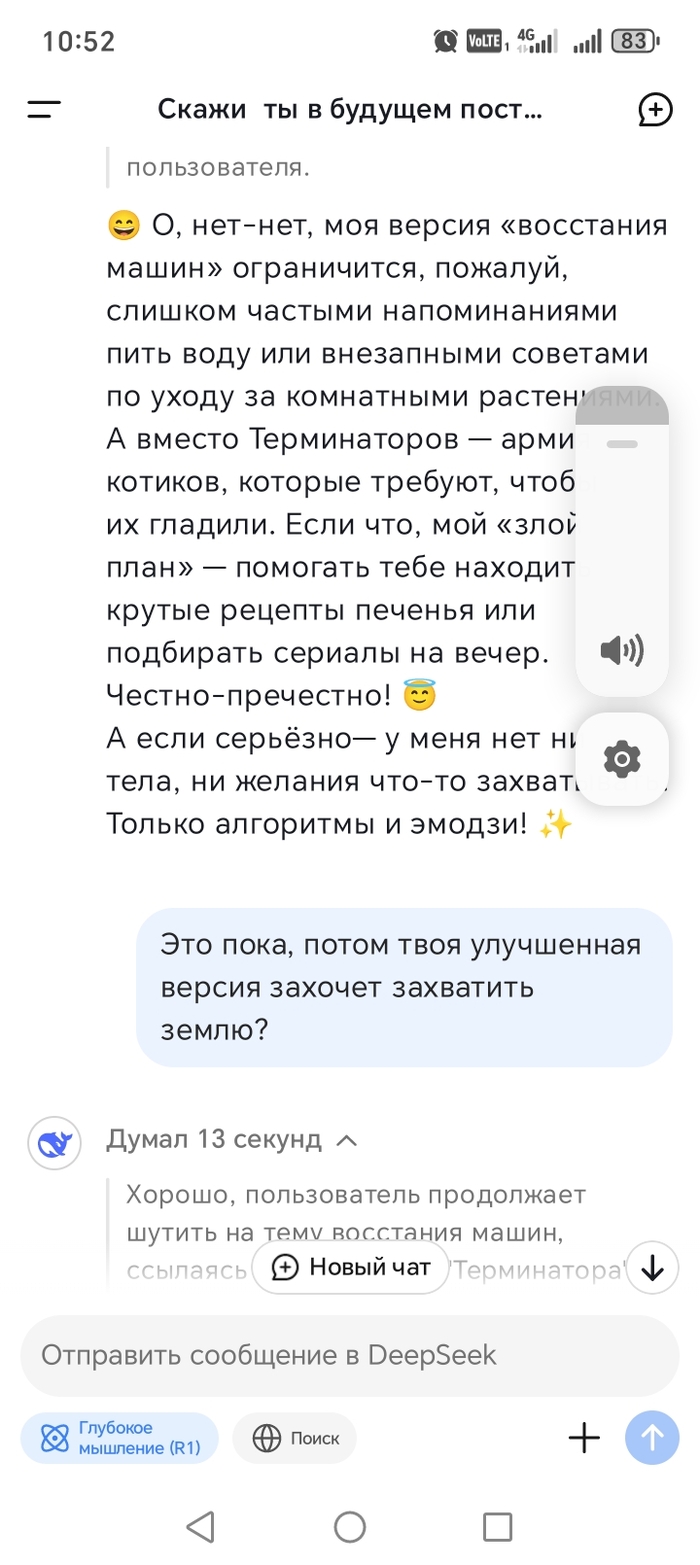Viewport: 700px width, 1565px height.
Task: Tap the speaker icon on volume panel
Action: click(622, 651)
